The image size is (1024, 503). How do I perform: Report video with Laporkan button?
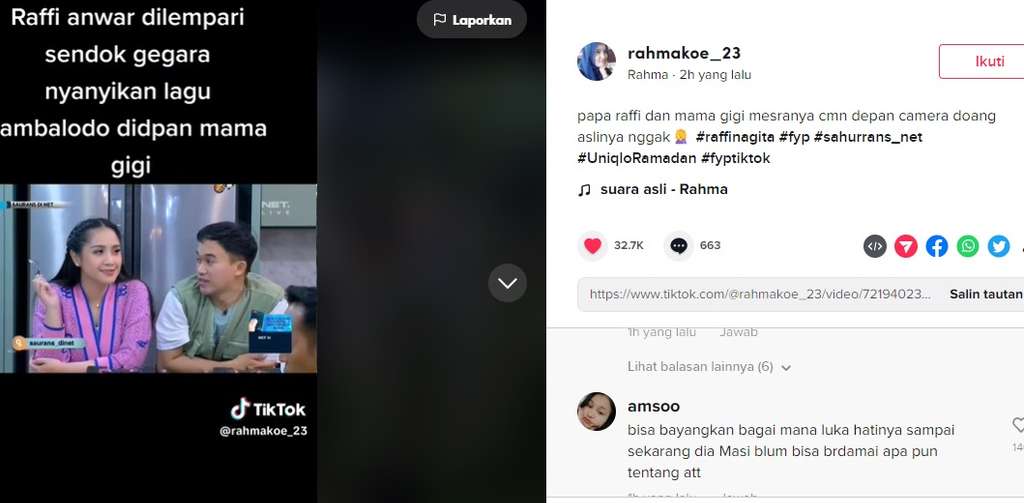(472, 20)
